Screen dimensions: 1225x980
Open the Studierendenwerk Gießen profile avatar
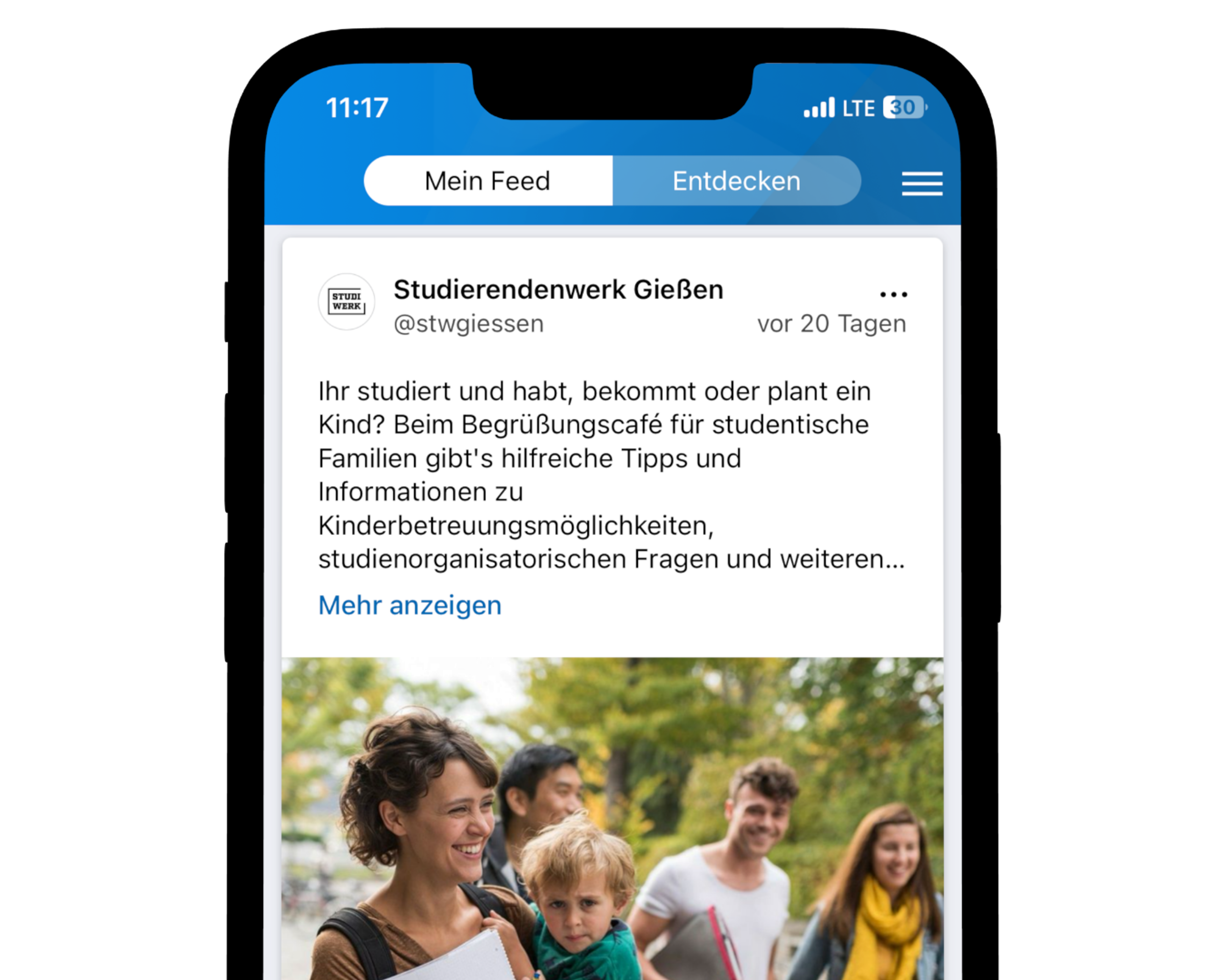[346, 302]
